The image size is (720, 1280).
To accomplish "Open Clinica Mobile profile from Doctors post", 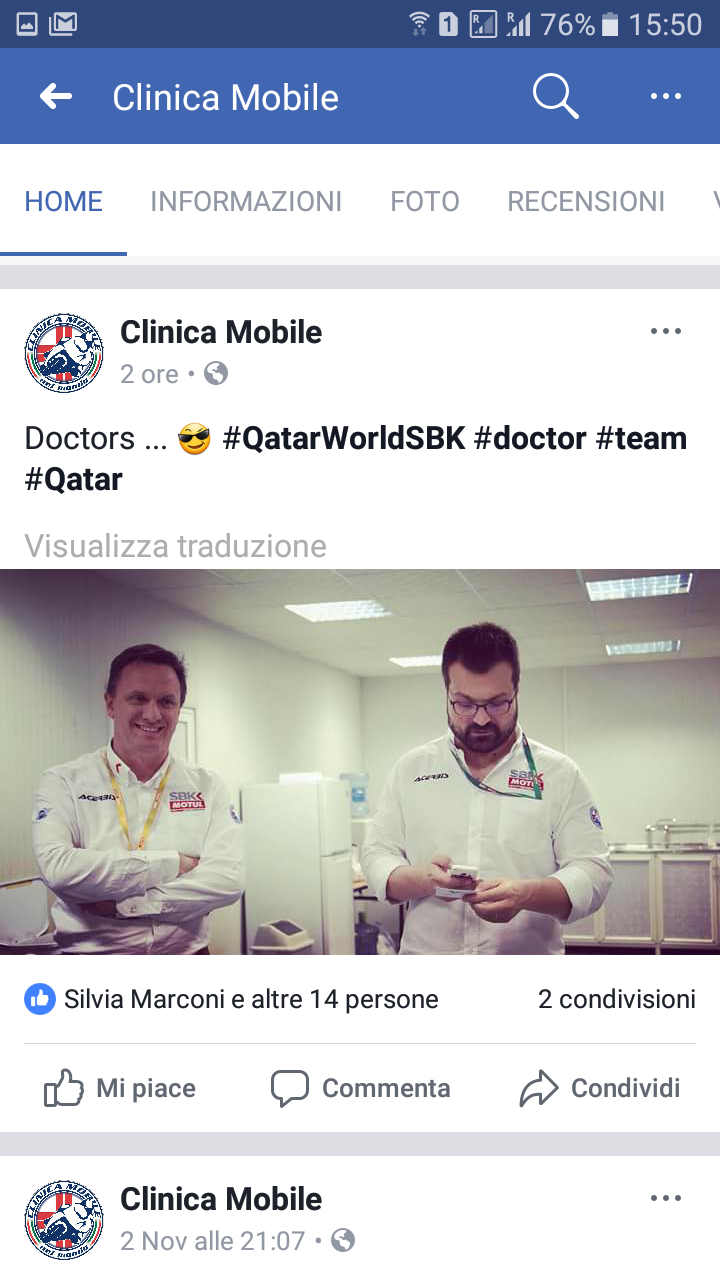I will (x=221, y=332).
